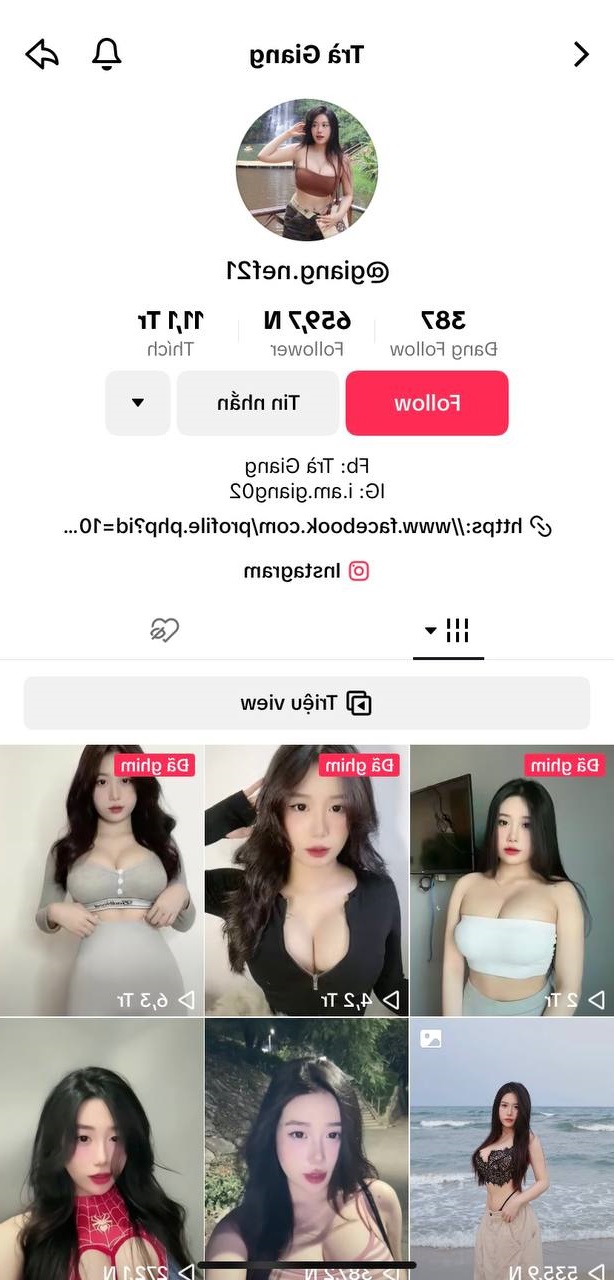Open the 659,7 N Follower list
This screenshot has height=1280, width=614.
click(307, 333)
